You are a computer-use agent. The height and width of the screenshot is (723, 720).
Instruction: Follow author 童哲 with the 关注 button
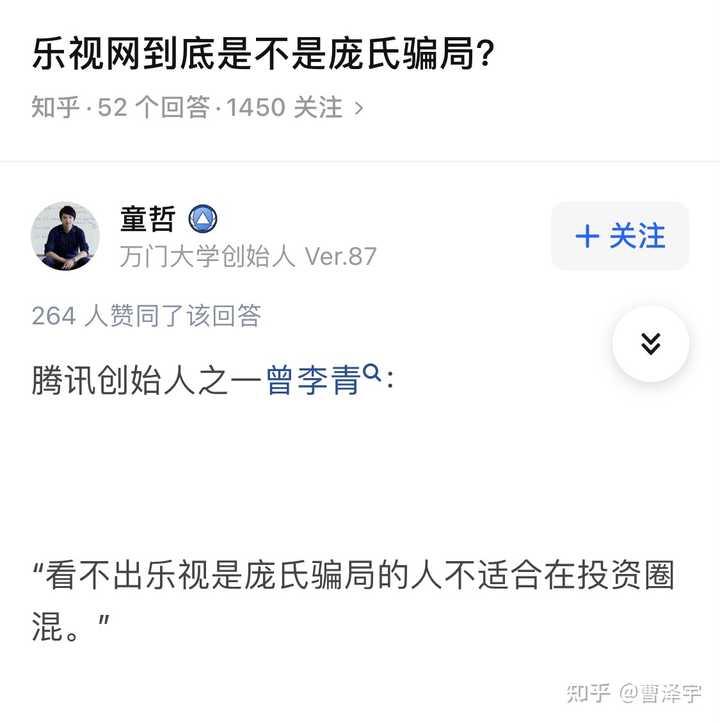point(620,236)
